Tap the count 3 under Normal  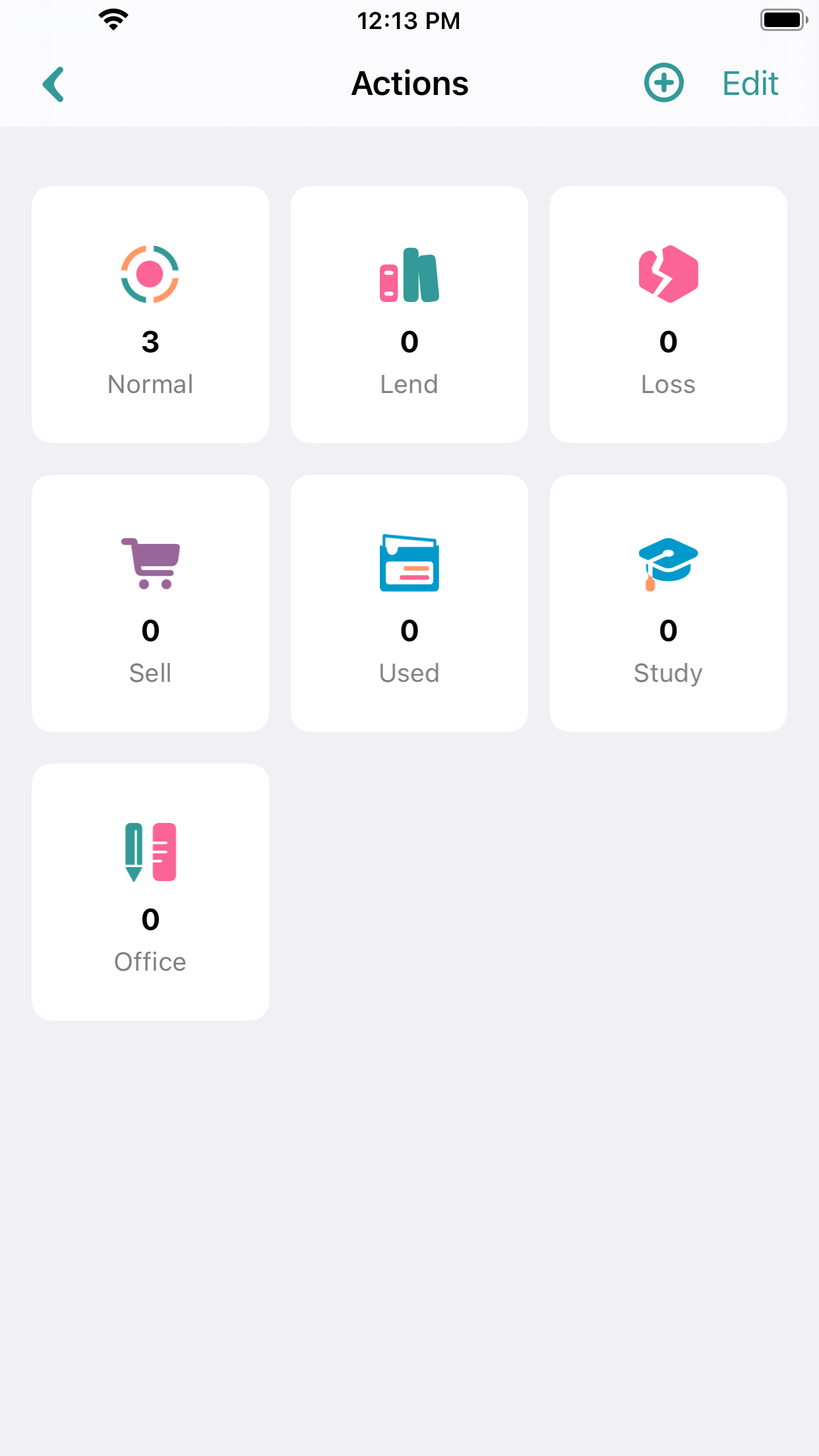coord(150,342)
